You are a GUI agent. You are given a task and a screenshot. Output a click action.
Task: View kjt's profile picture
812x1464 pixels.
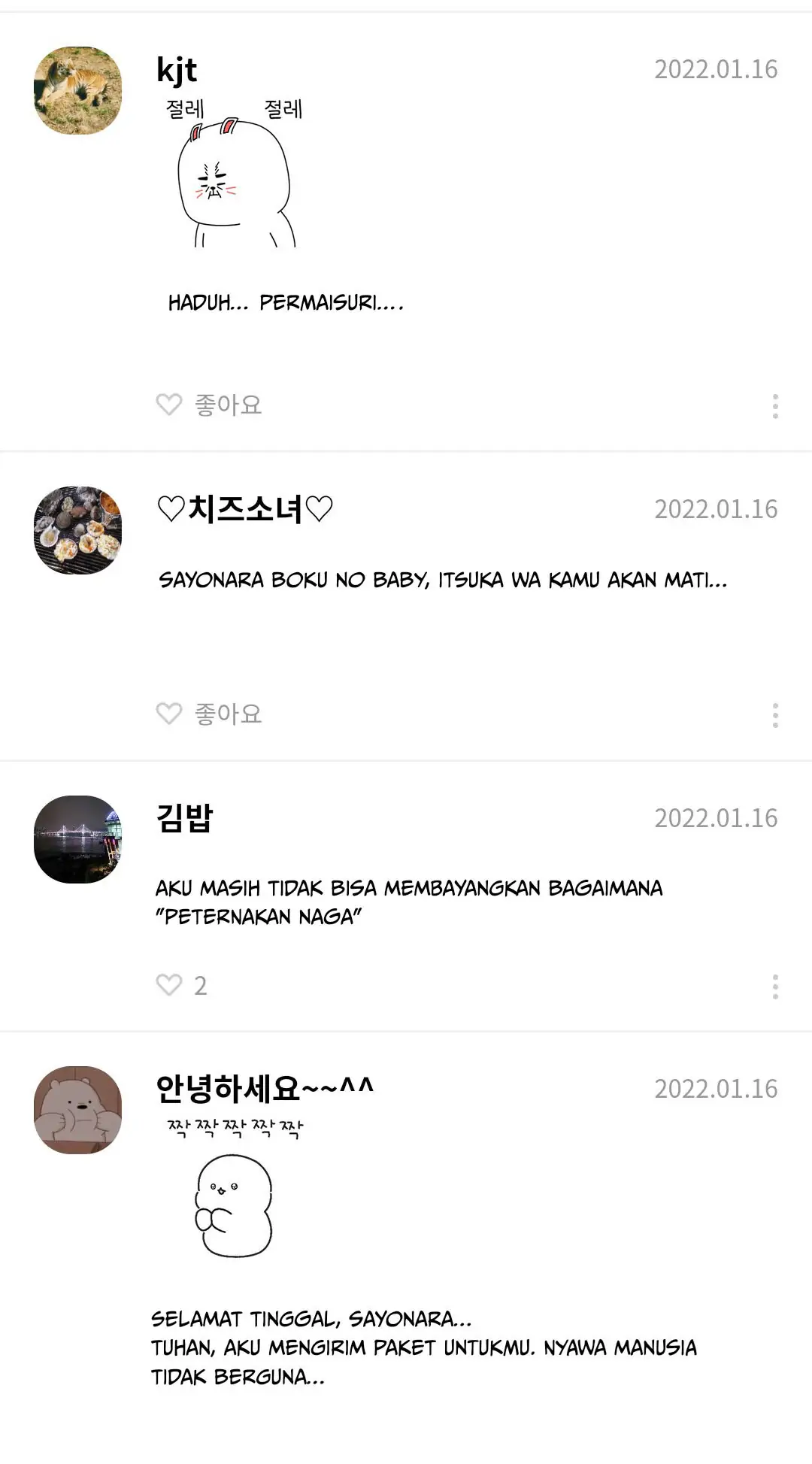pyautogui.click(x=78, y=90)
